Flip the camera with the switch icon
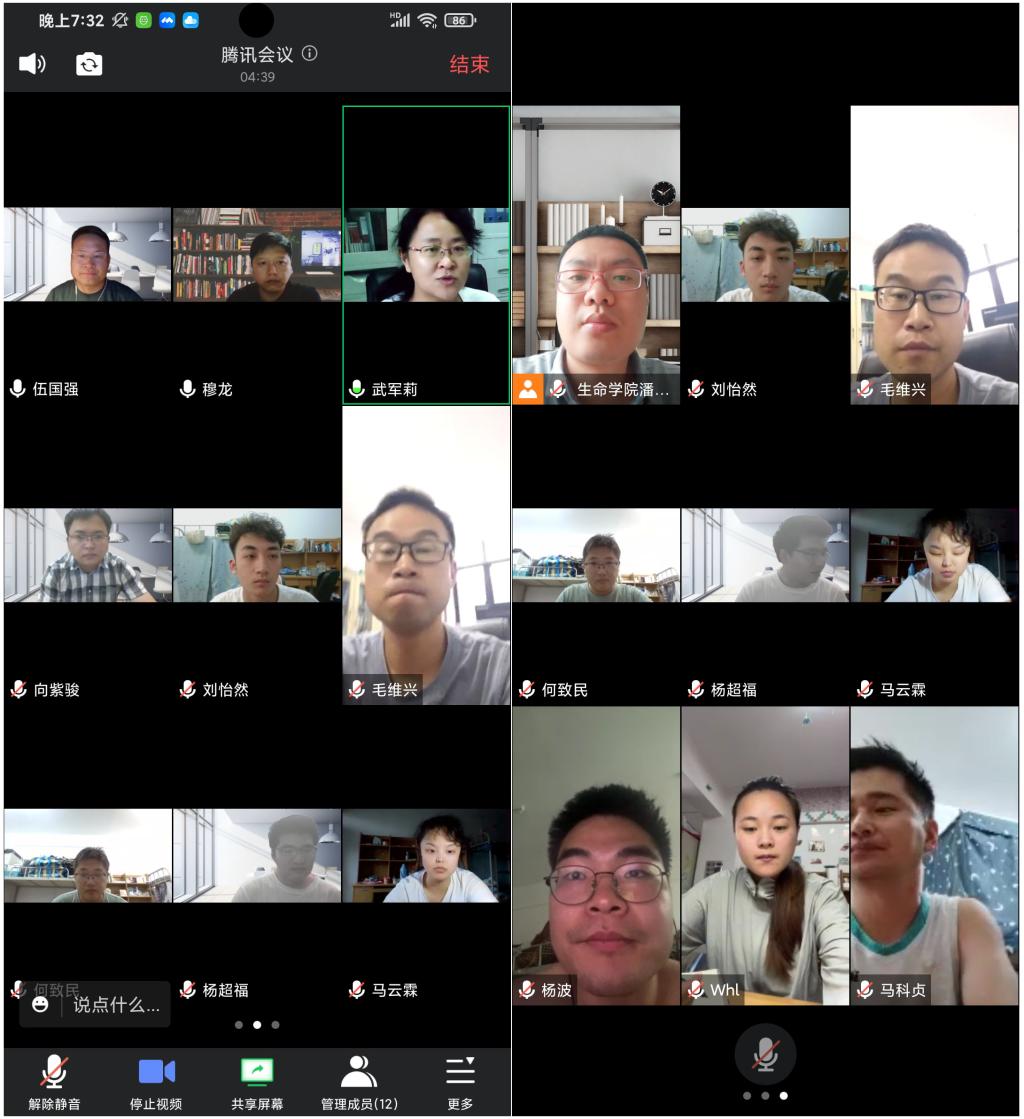Screen dimensions: 1024x1119 tap(89, 64)
